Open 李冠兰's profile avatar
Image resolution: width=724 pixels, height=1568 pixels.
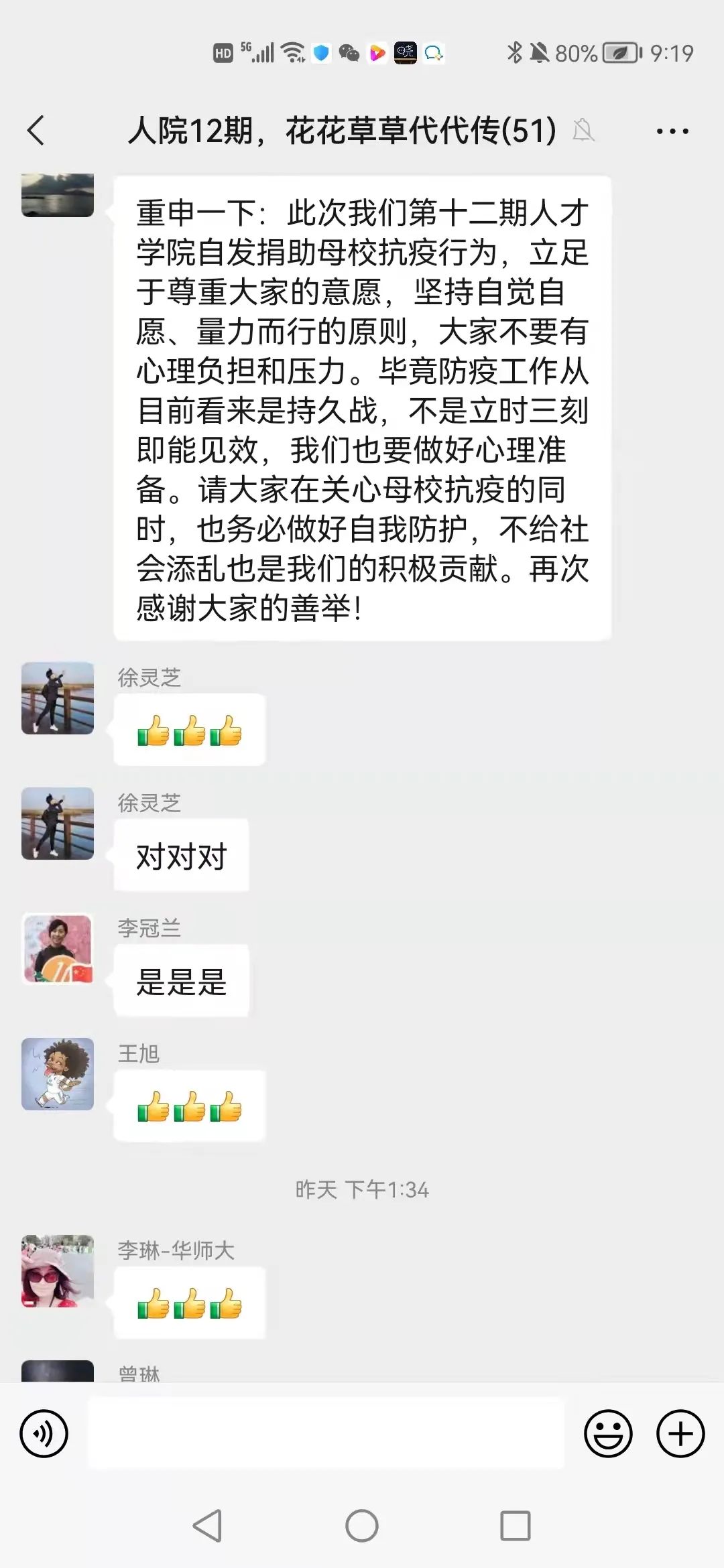58,949
